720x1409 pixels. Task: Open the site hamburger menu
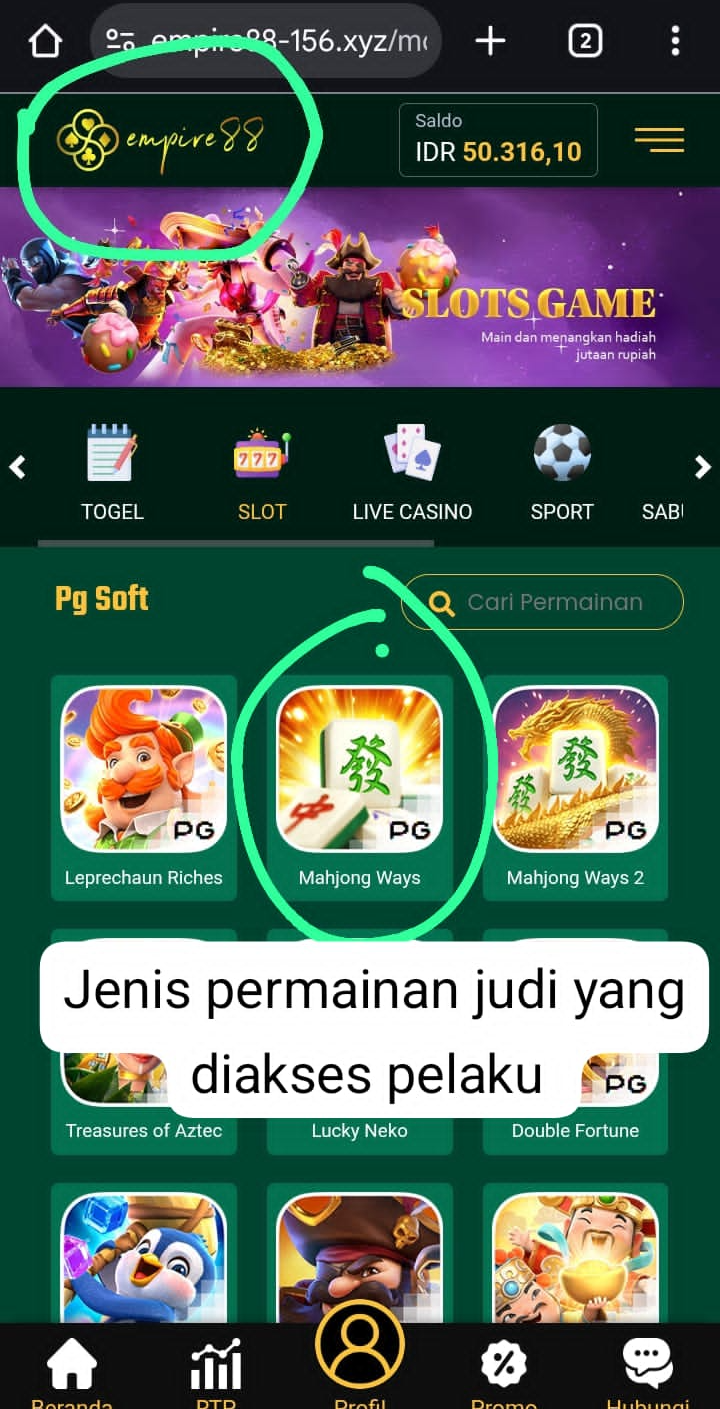point(659,140)
